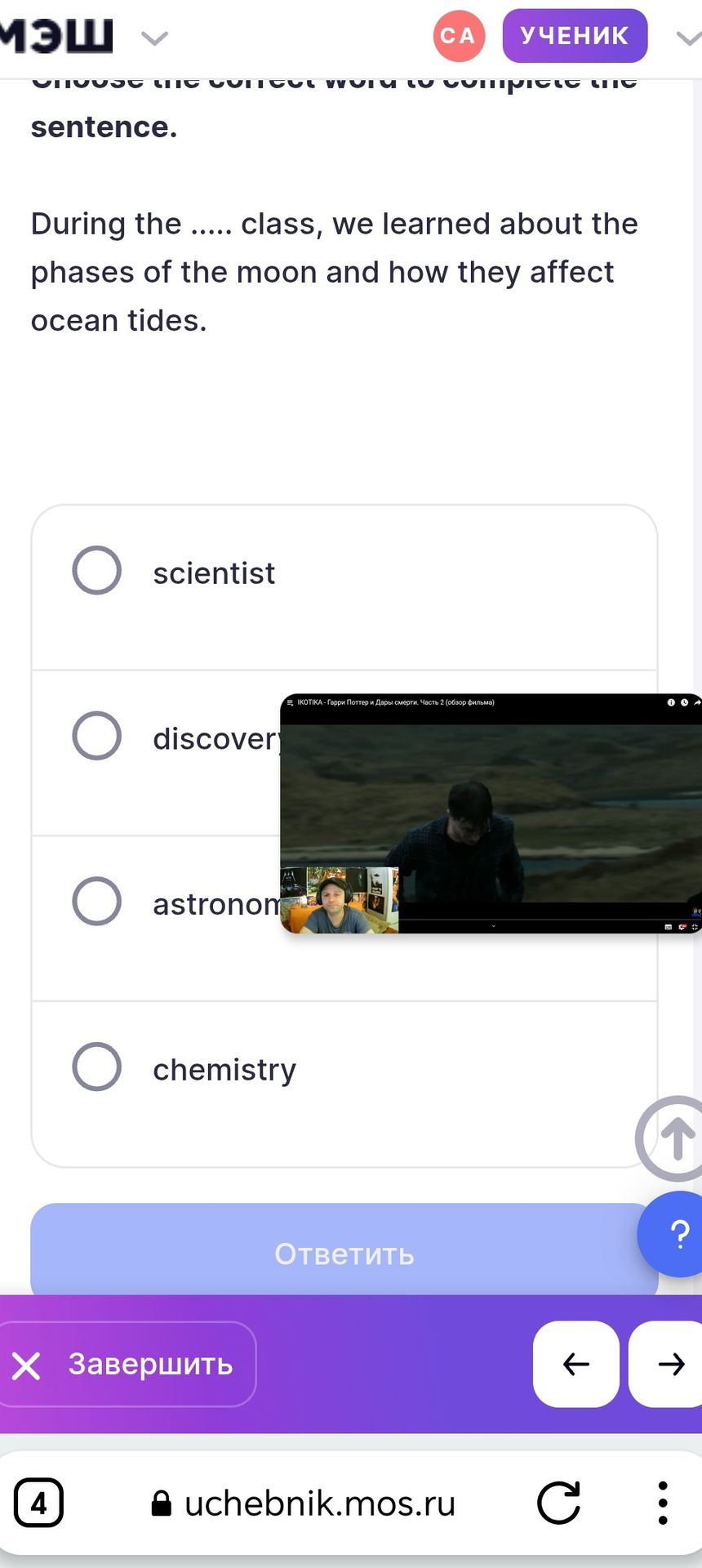Open the УЧЕНИК role button

point(575,36)
